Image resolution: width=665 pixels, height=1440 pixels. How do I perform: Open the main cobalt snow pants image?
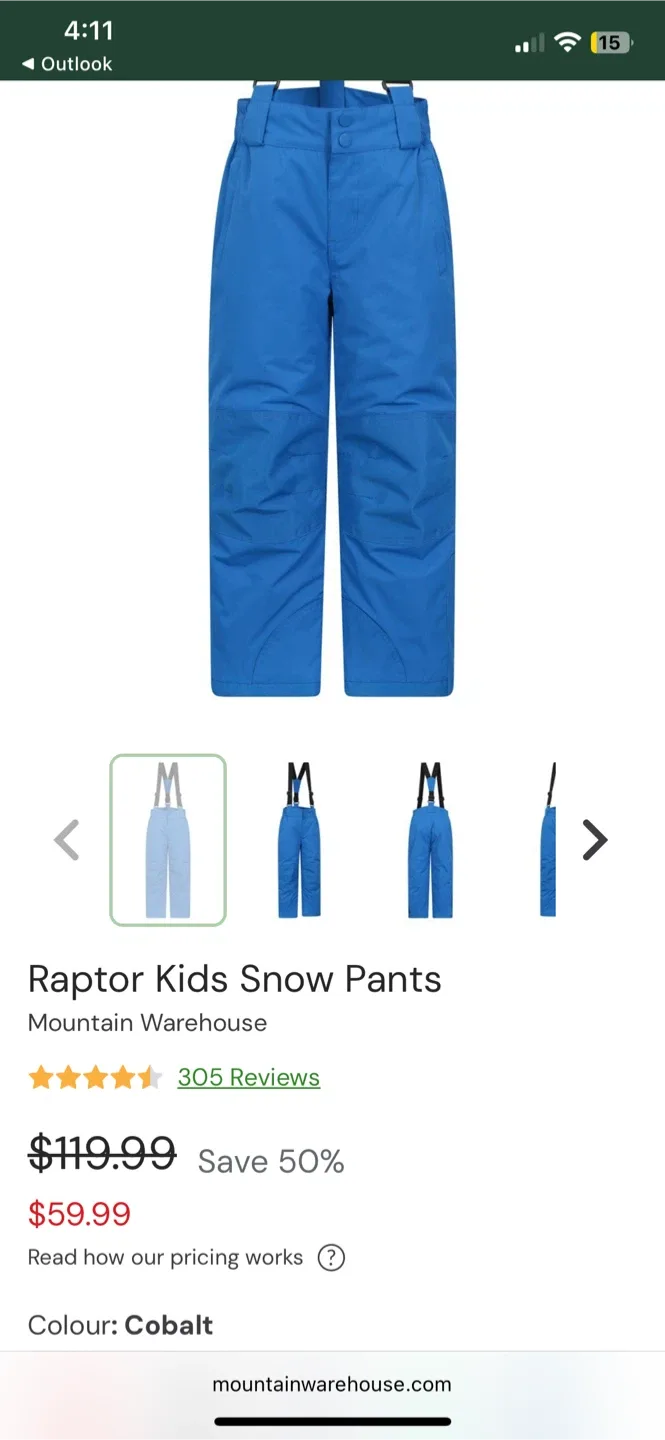point(332,390)
